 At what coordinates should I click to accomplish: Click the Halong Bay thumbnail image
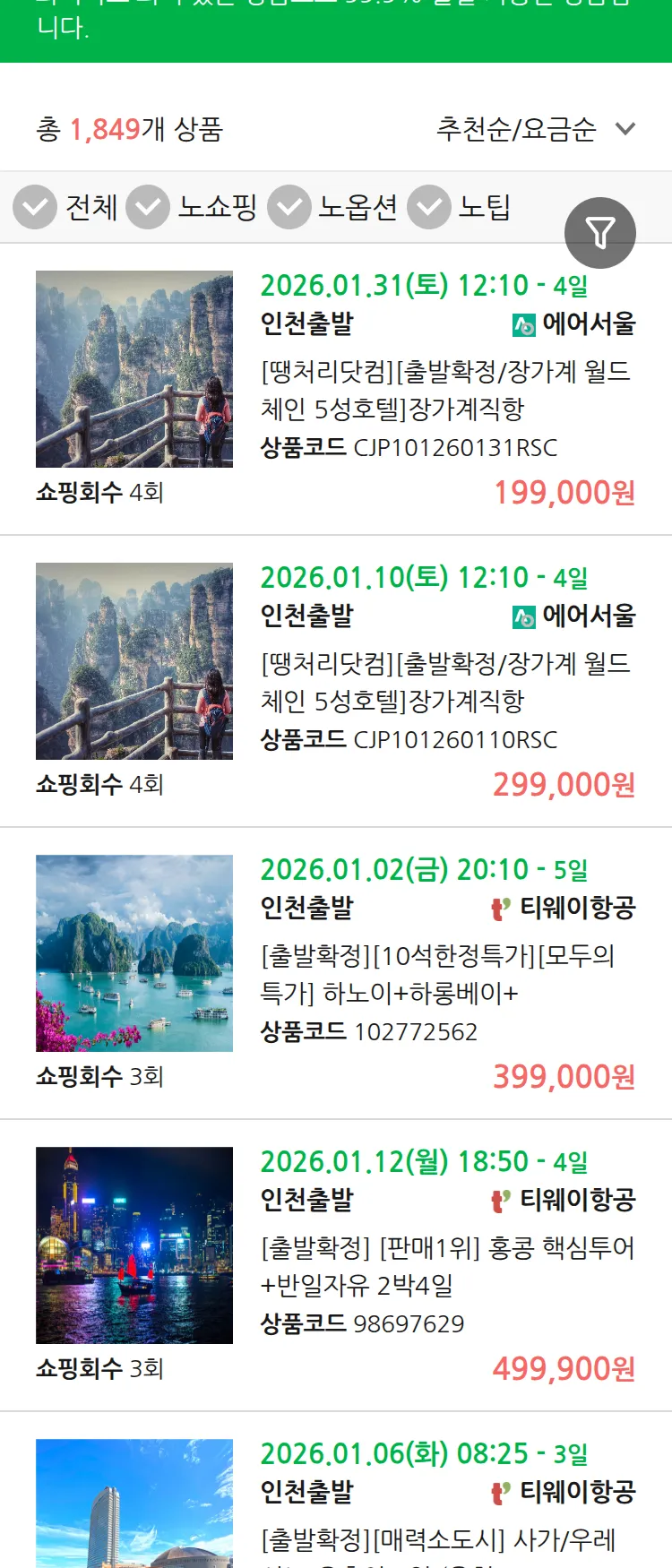click(x=134, y=952)
